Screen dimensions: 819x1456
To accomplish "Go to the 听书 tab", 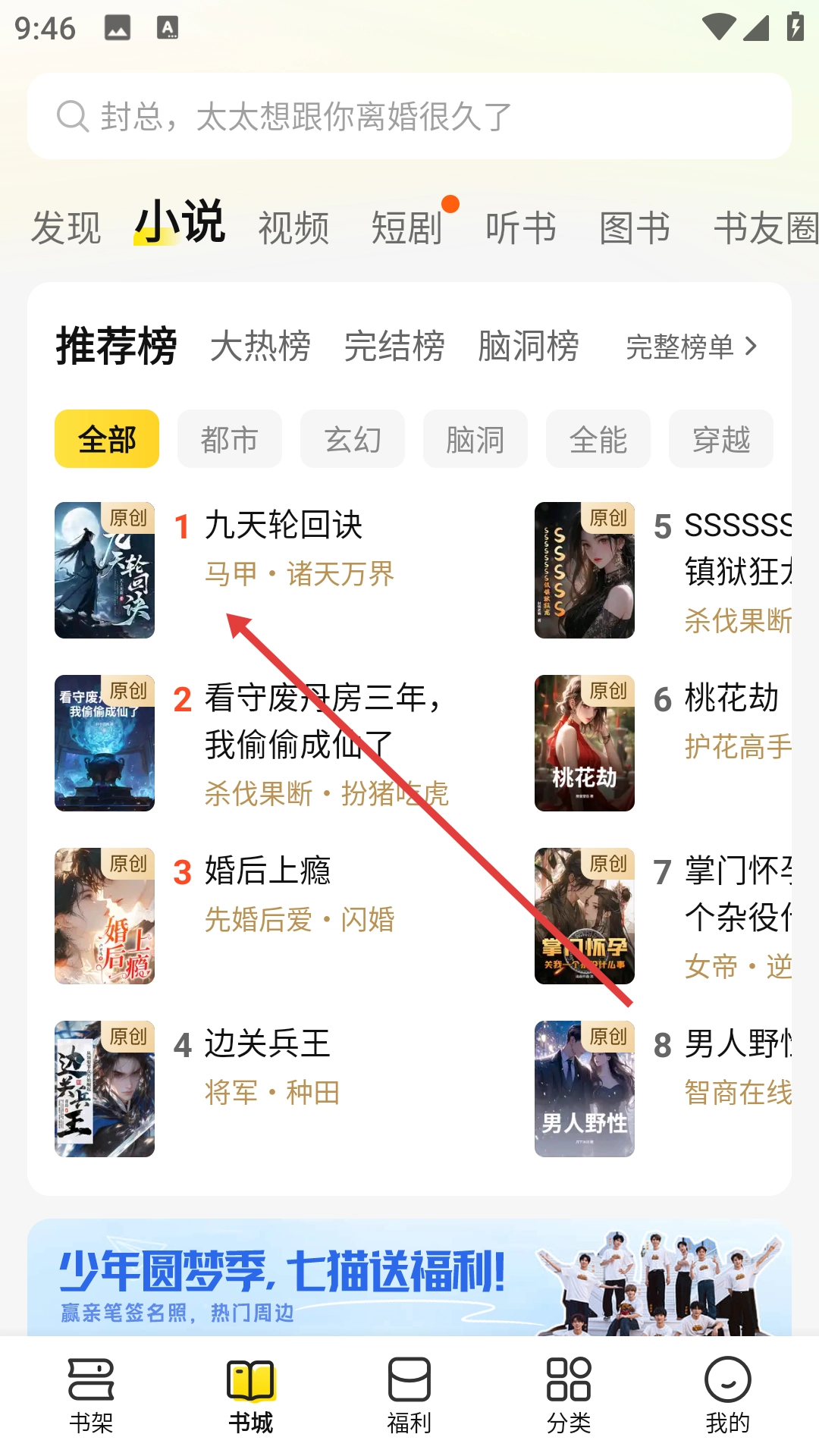I will click(521, 227).
